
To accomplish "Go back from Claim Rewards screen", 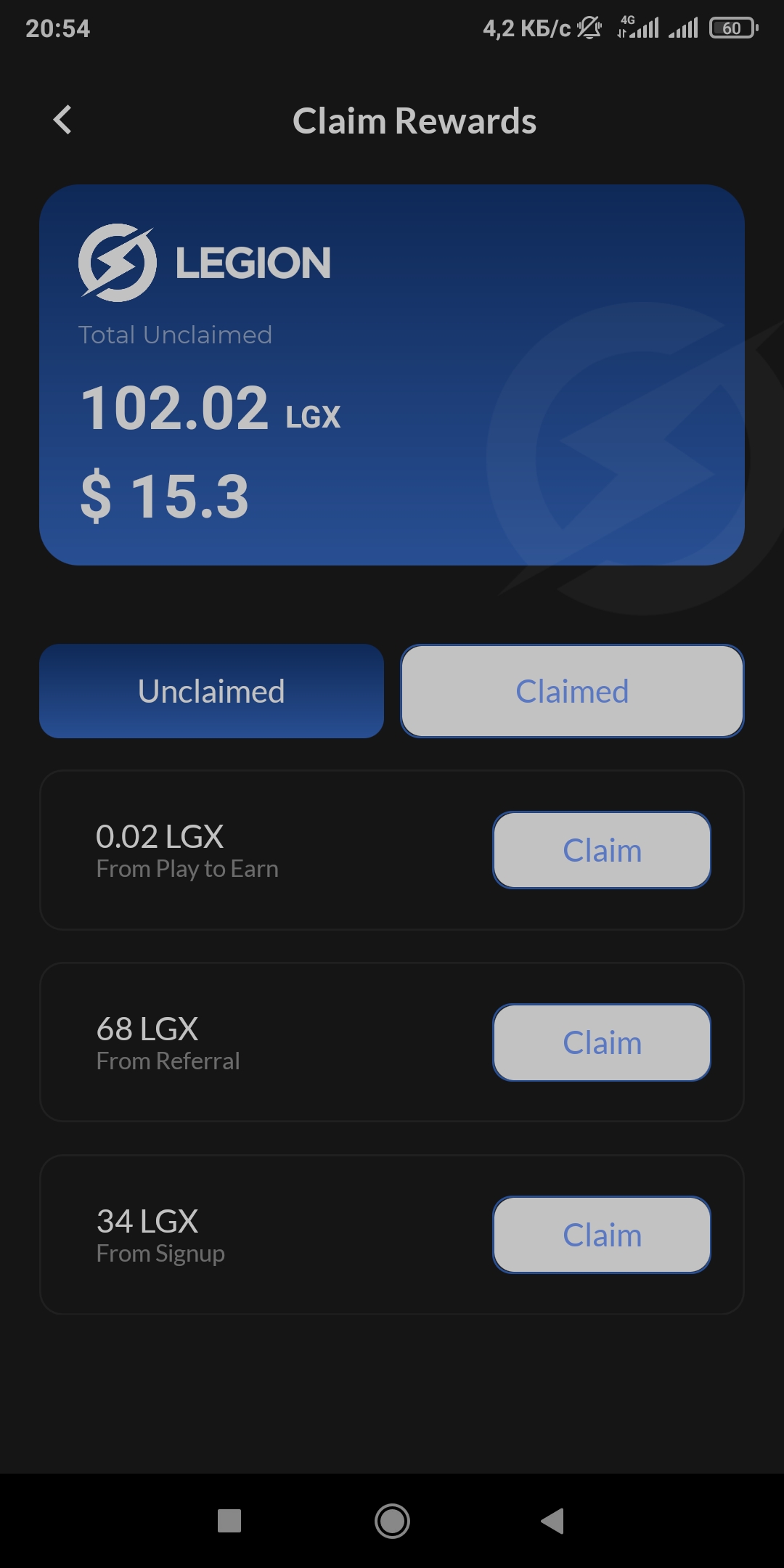I will point(63,121).
